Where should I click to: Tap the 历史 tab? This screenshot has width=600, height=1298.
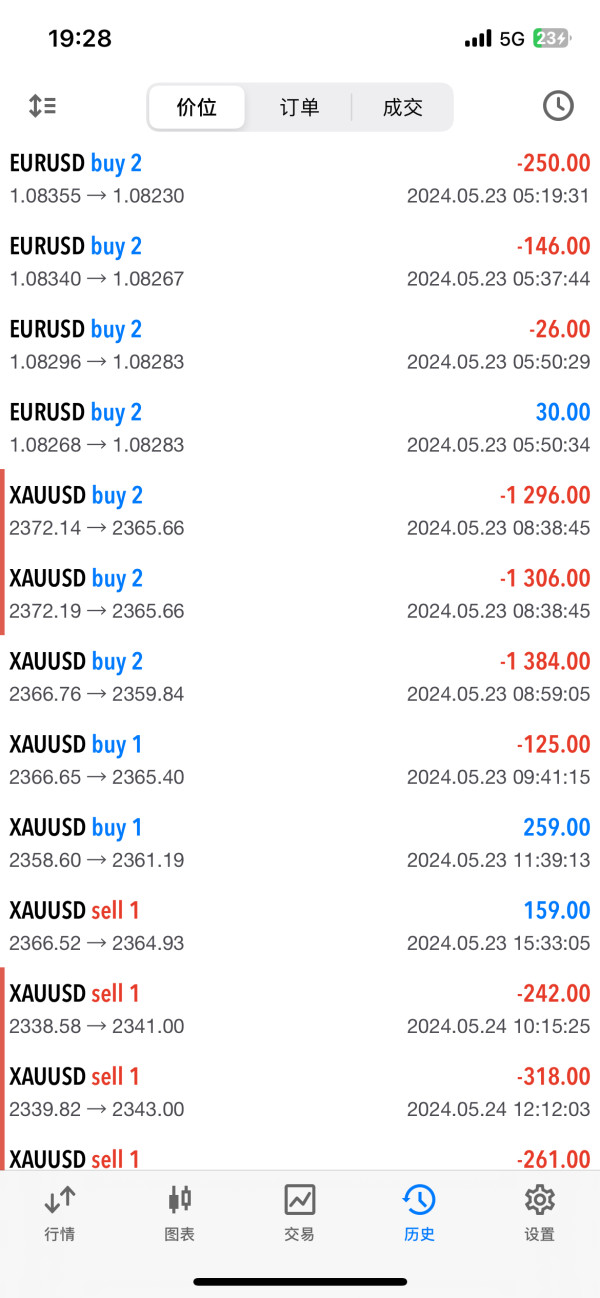420,1212
